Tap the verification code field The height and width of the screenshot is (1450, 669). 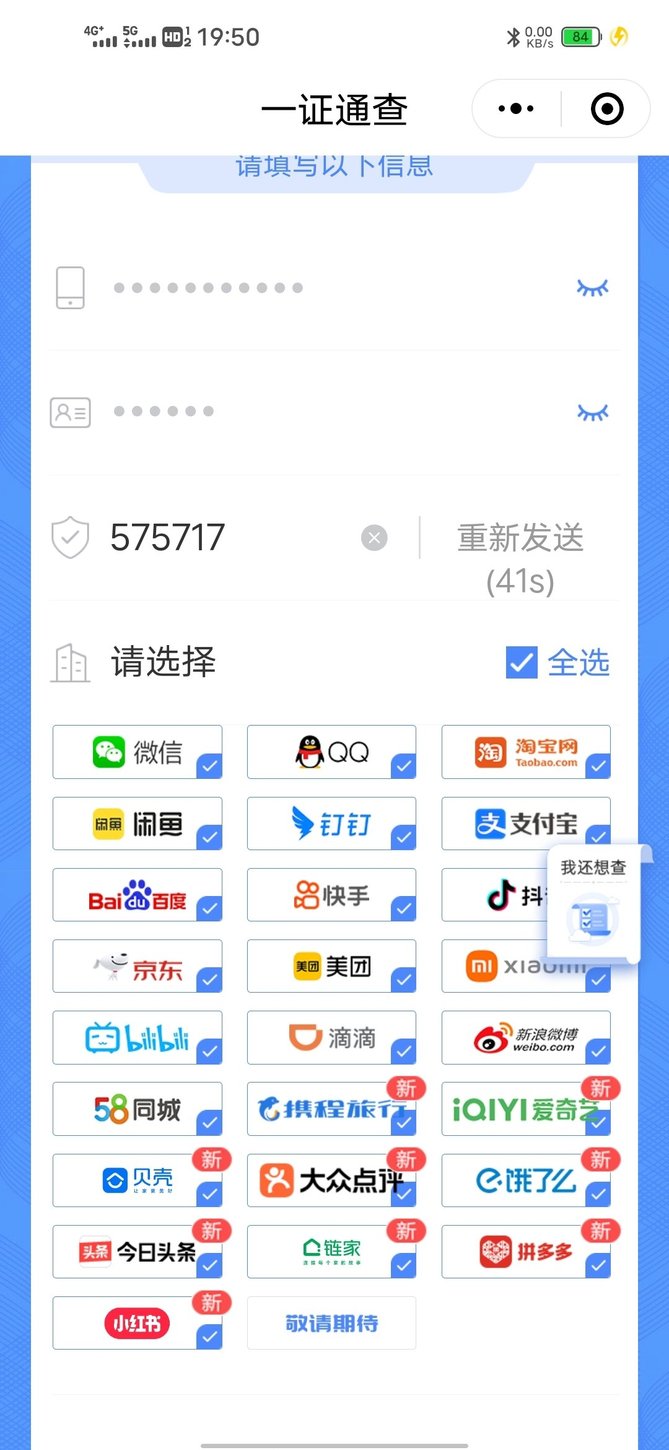pyautogui.click(x=230, y=538)
